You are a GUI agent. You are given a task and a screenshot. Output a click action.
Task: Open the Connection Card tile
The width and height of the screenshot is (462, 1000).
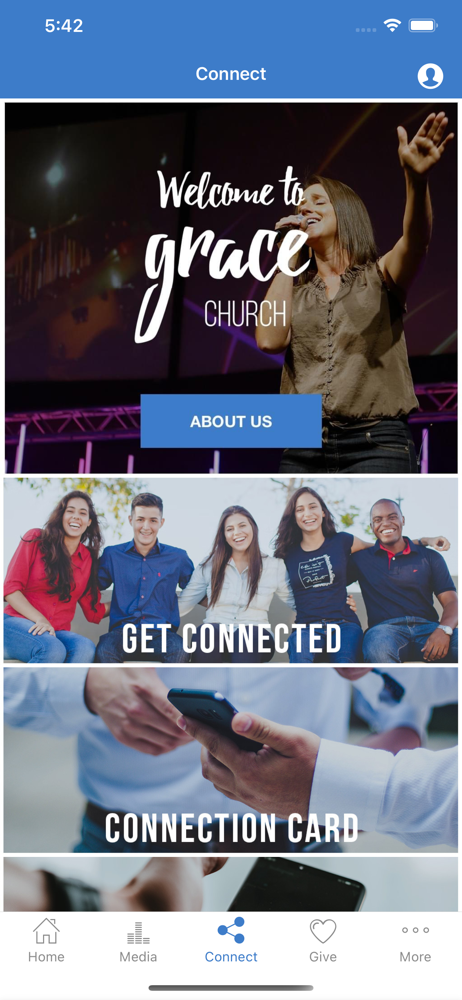(x=231, y=760)
